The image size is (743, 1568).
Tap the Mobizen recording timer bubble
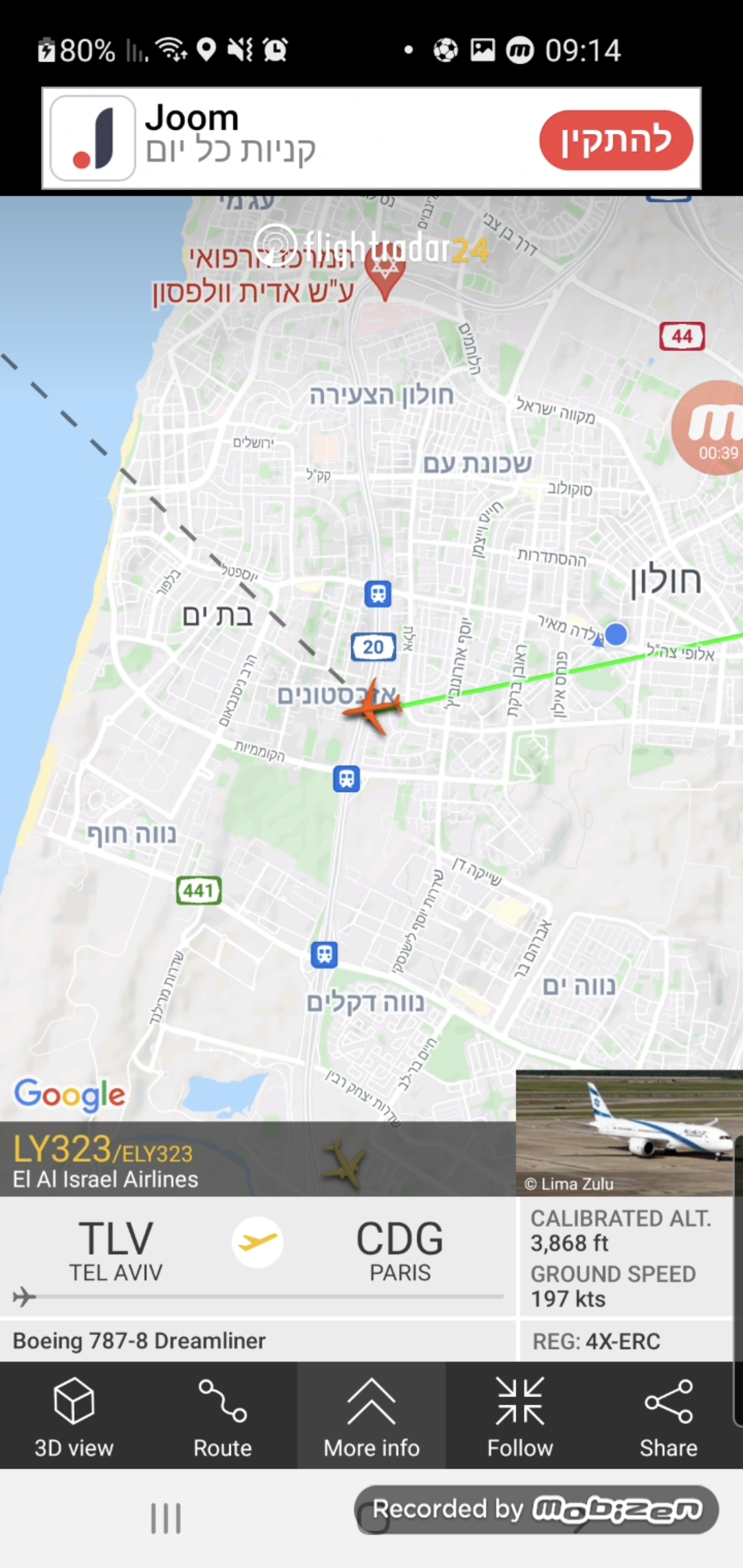pyautogui.click(x=709, y=428)
